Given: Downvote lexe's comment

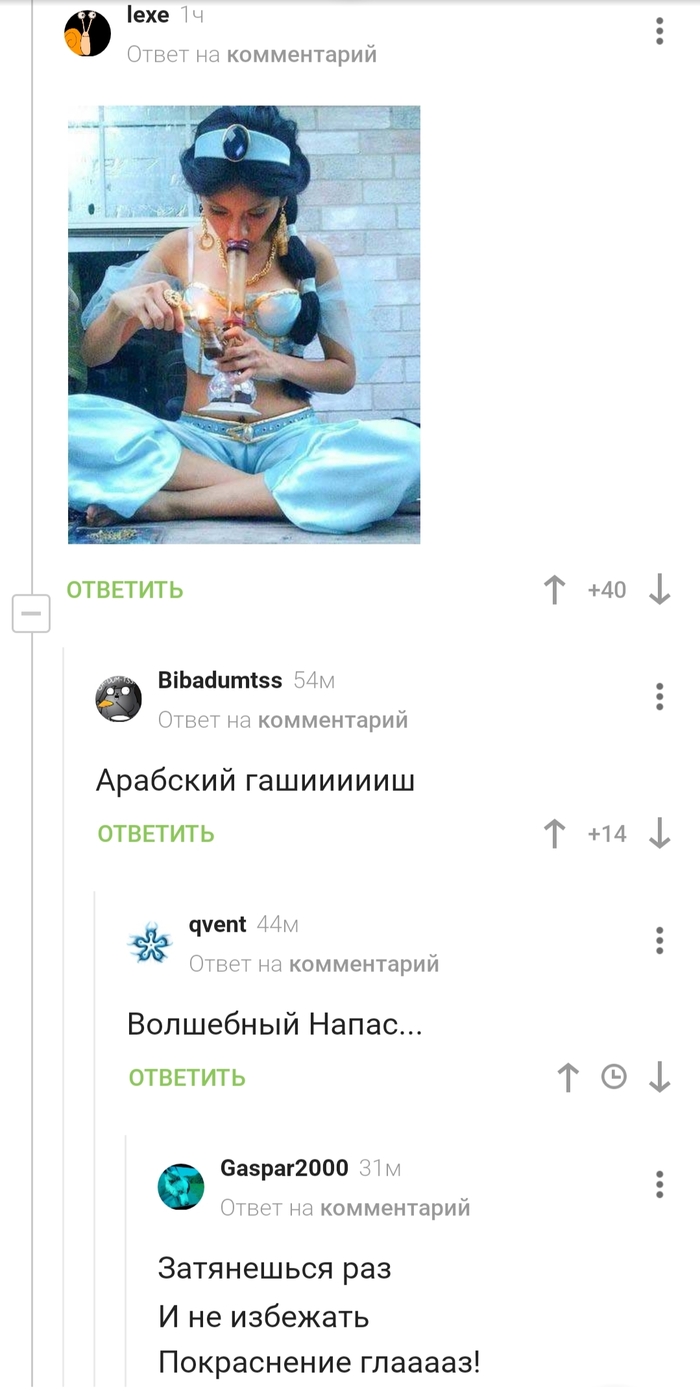Looking at the screenshot, I should (x=659, y=590).
